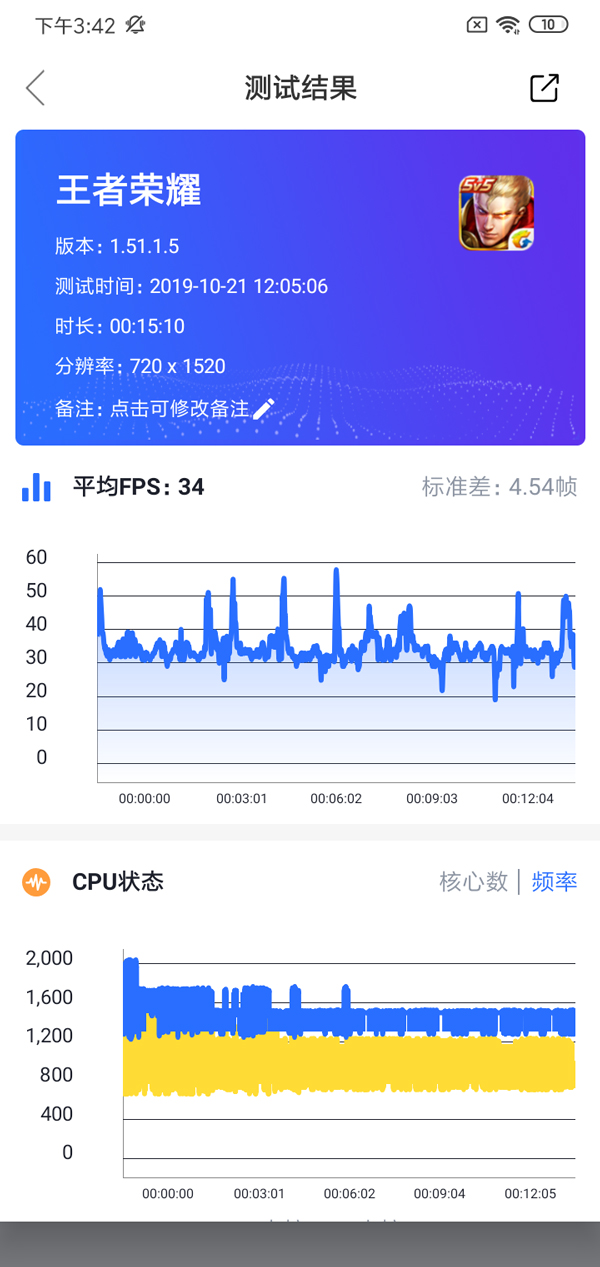Share the test result
The width and height of the screenshot is (600, 1267).
(544, 88)
